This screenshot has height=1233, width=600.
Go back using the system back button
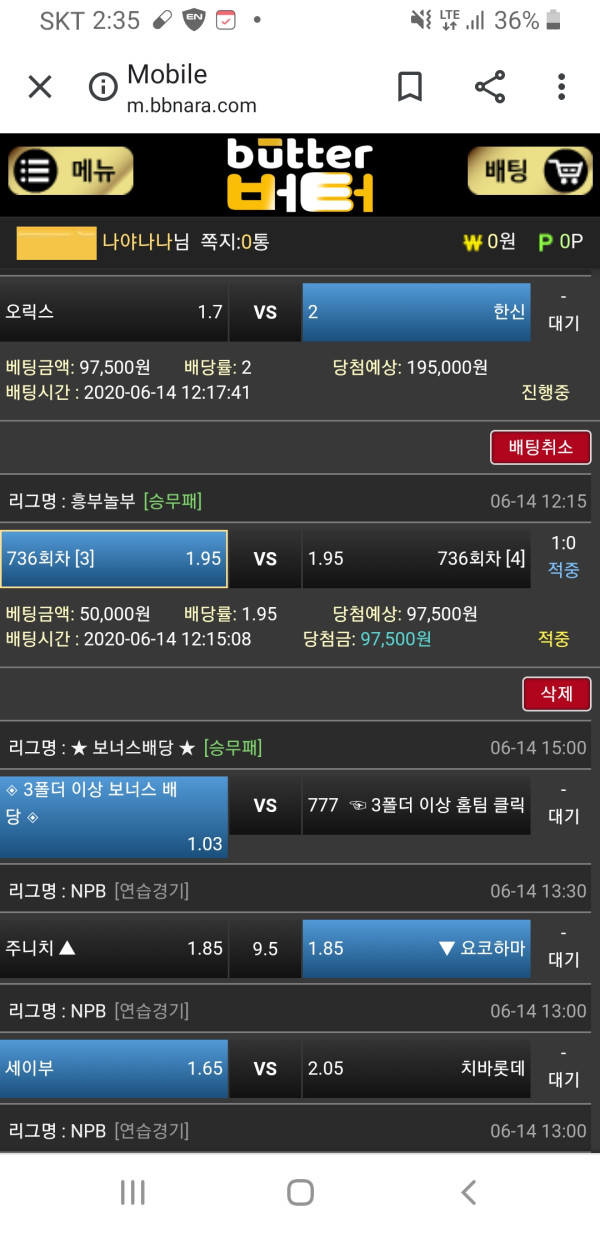pyautogui.click(x=468, y=1191)
